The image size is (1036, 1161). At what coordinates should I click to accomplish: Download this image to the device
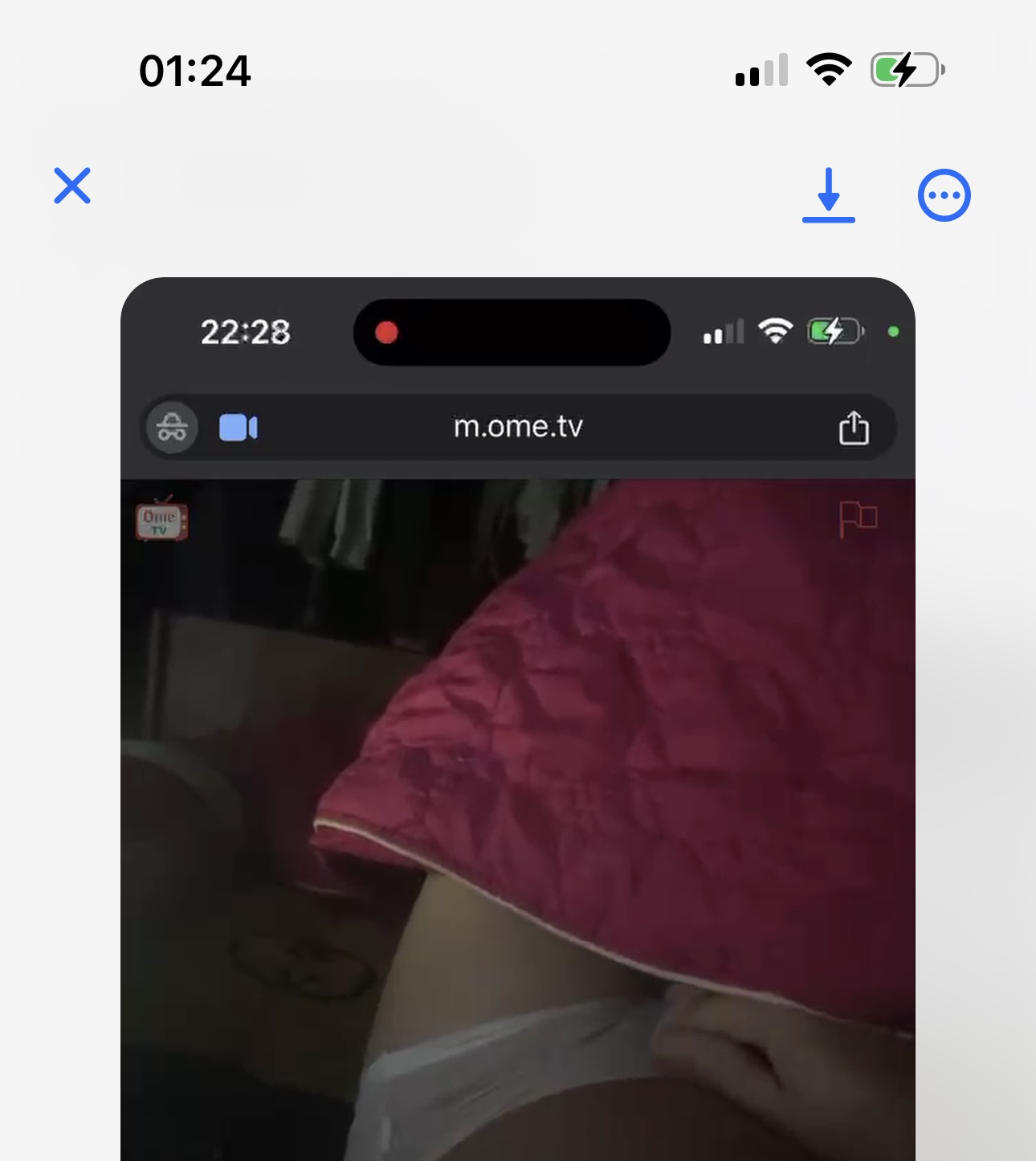pos(828,194)
